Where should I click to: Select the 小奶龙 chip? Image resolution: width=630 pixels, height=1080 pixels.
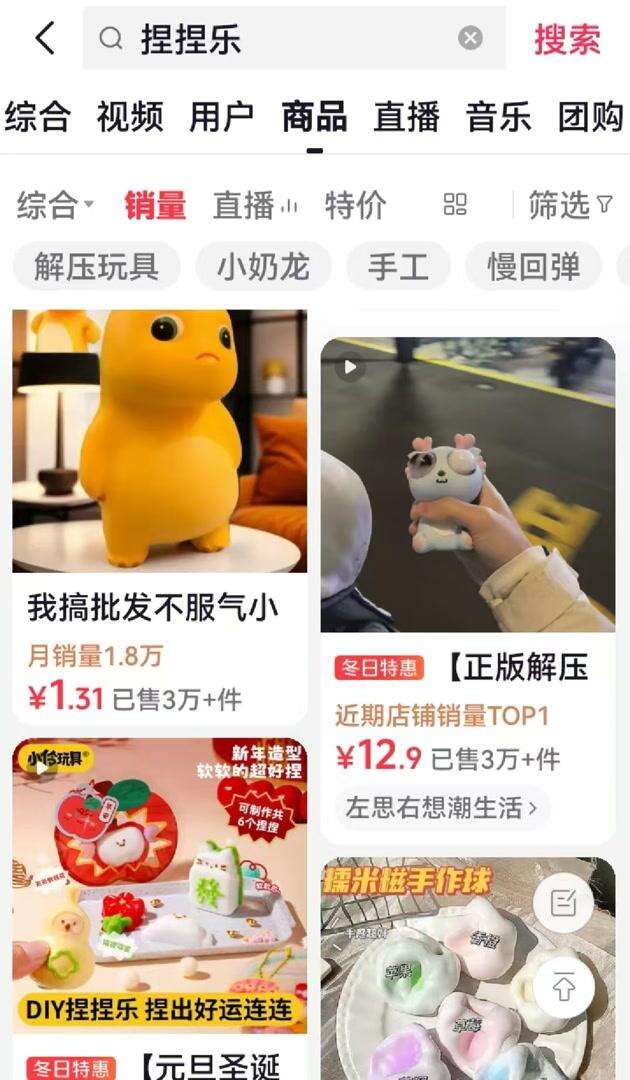pos(263,267)
